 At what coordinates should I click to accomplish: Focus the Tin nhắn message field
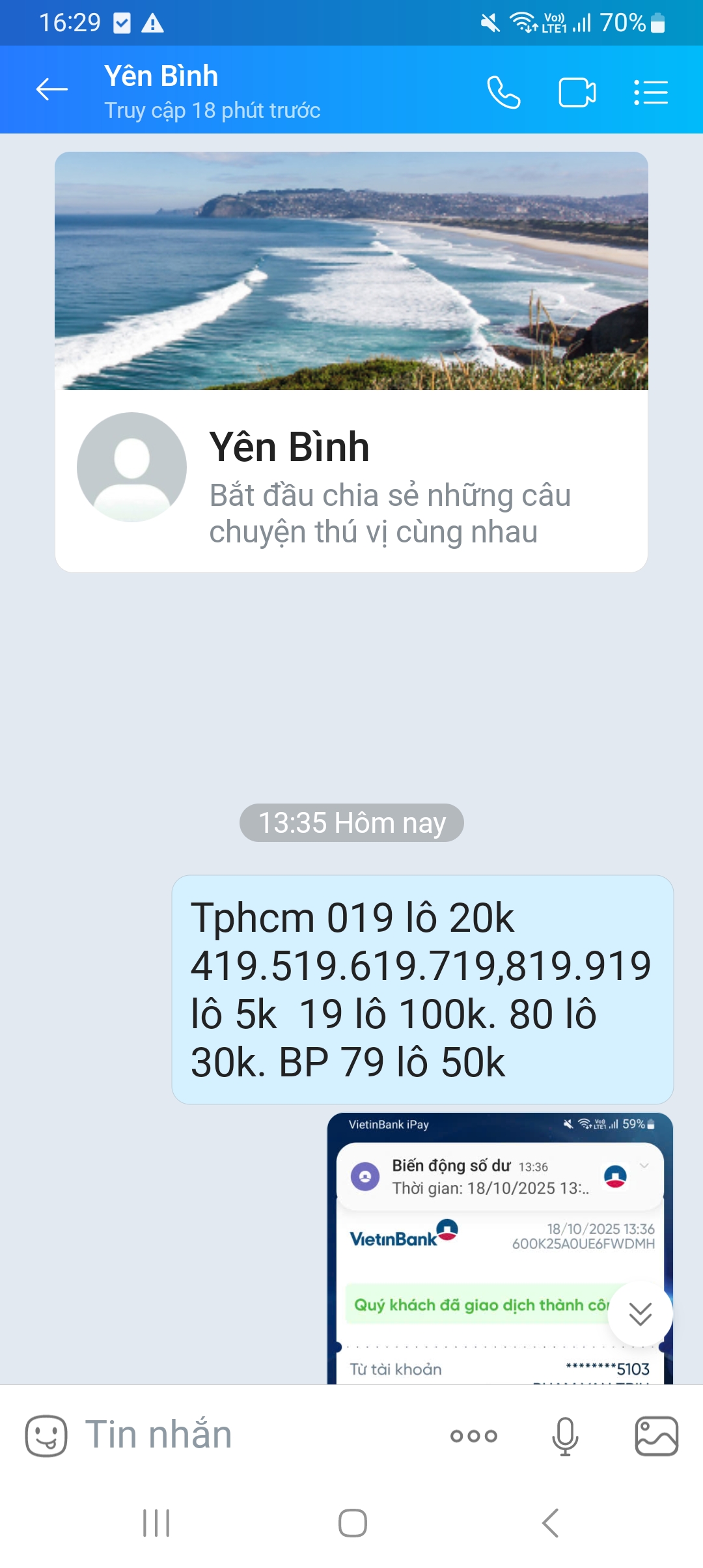click(x=260, y=1436)
